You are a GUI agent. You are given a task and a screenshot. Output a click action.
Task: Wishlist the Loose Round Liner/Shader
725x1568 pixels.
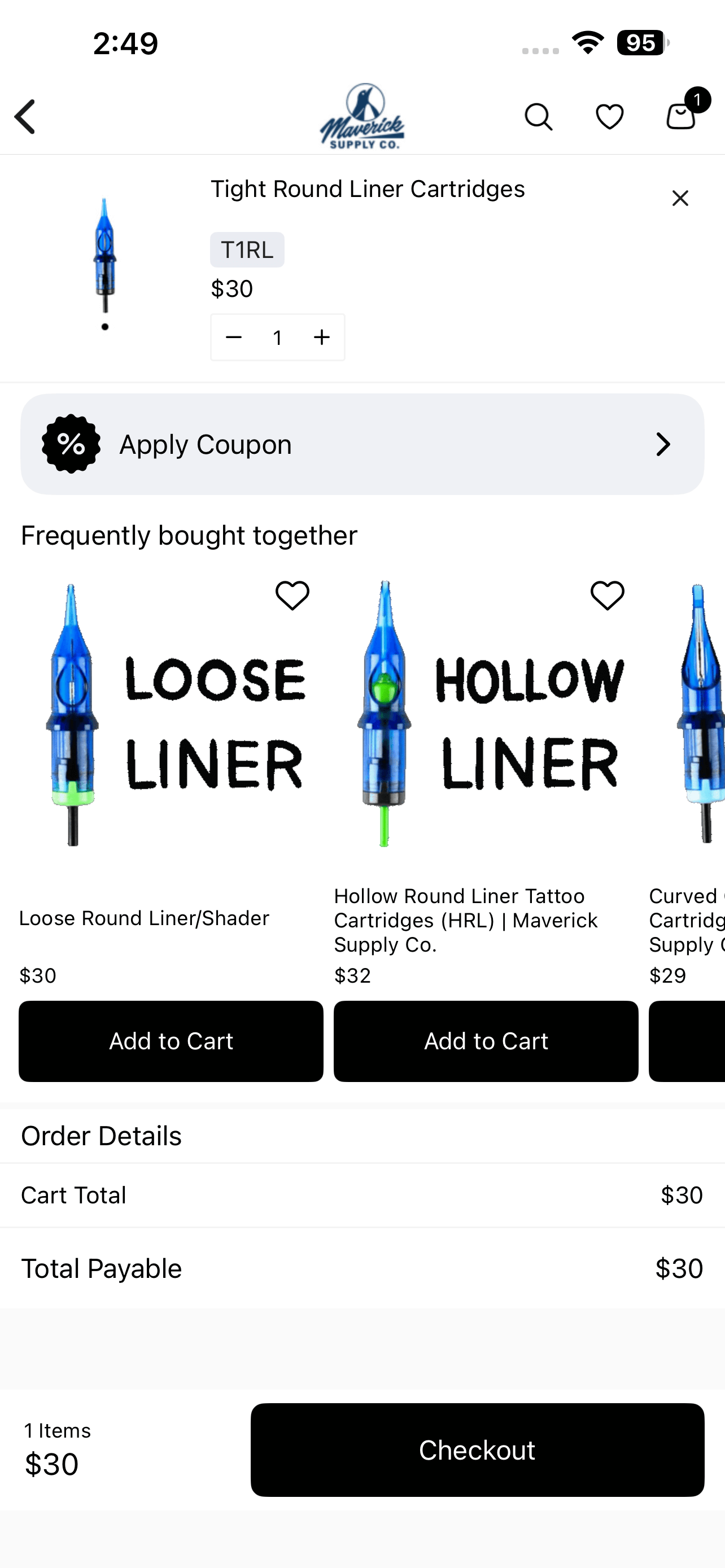click(x=292, y=595)
